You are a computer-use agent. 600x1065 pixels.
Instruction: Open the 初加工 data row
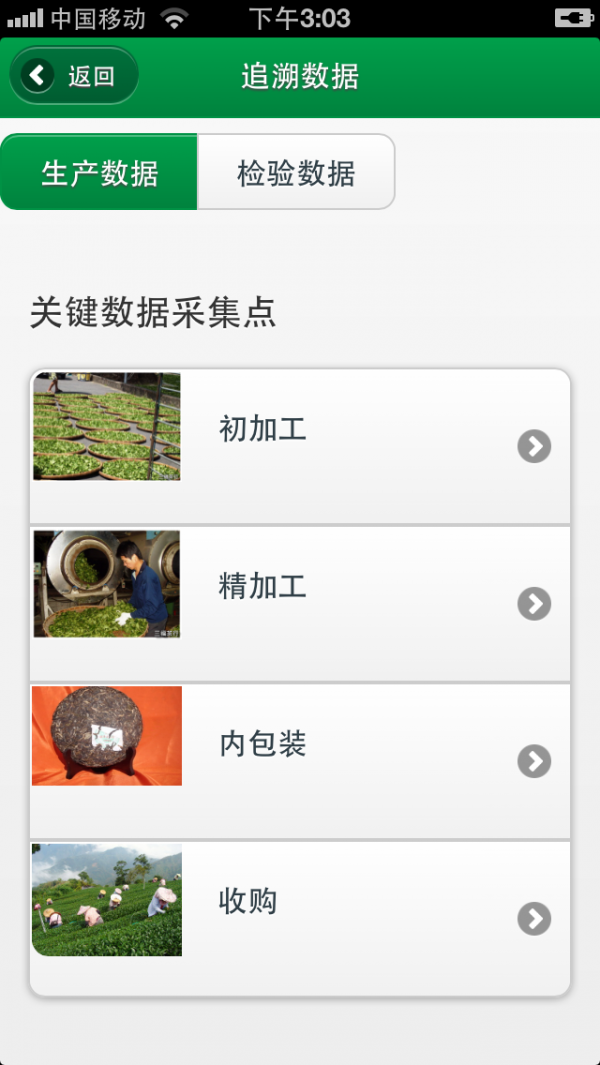pyautogui.click(x=300, y=446)
